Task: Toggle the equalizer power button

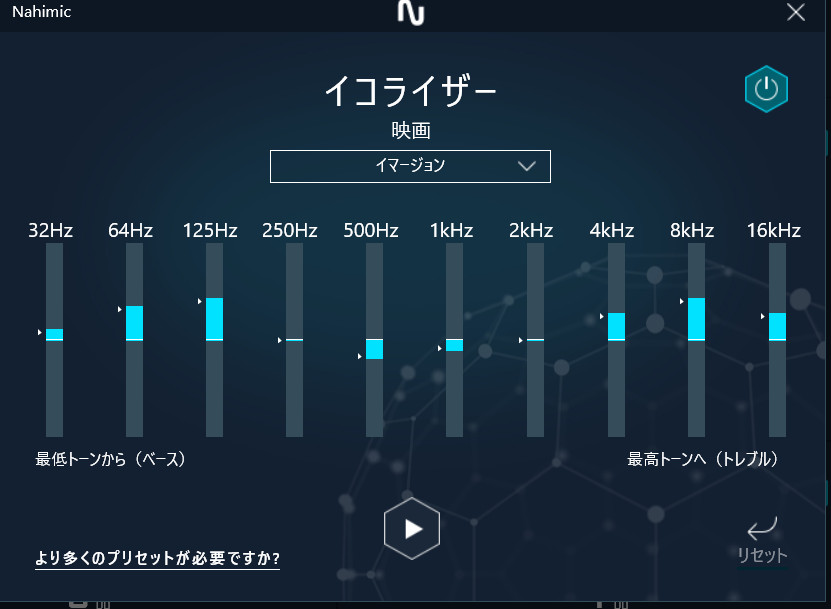Action: click(766, 89)
